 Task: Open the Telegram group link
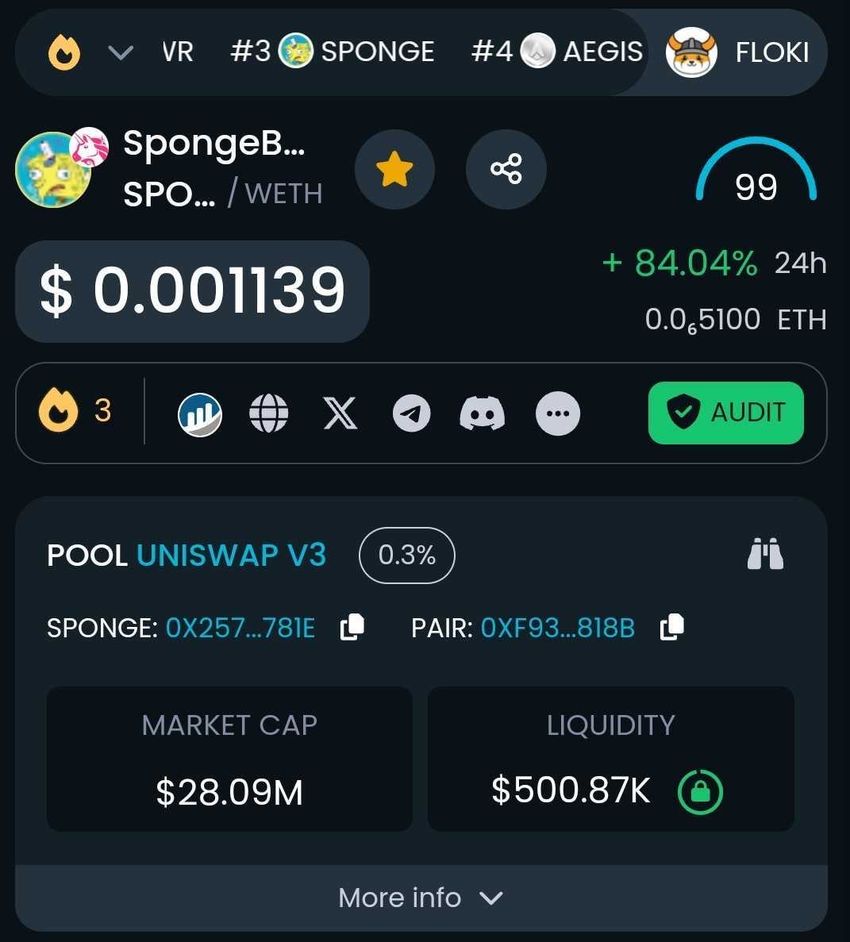(x=411, y=413)
